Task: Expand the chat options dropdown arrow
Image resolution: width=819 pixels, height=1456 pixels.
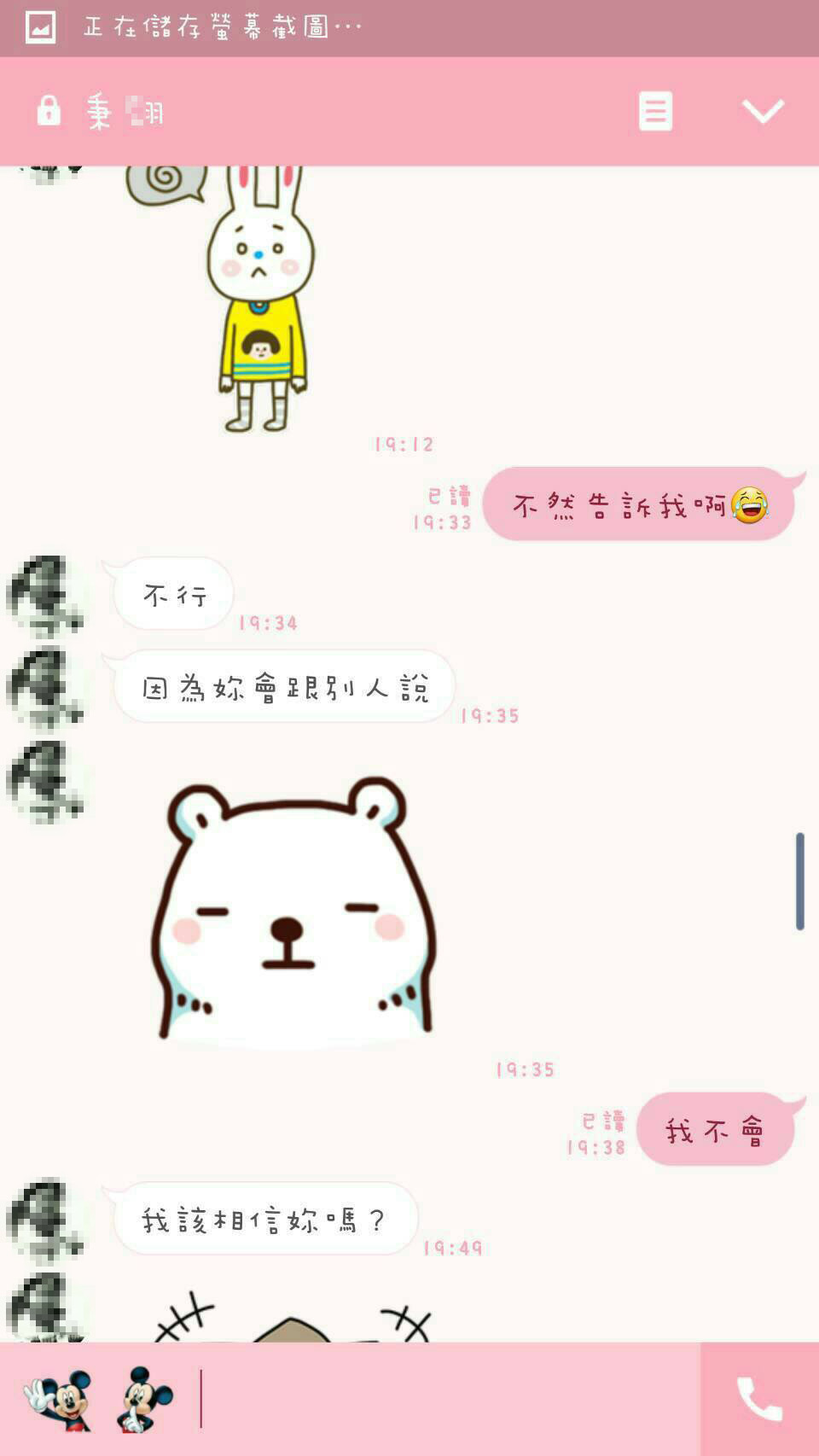Action: tap(762, 111)
